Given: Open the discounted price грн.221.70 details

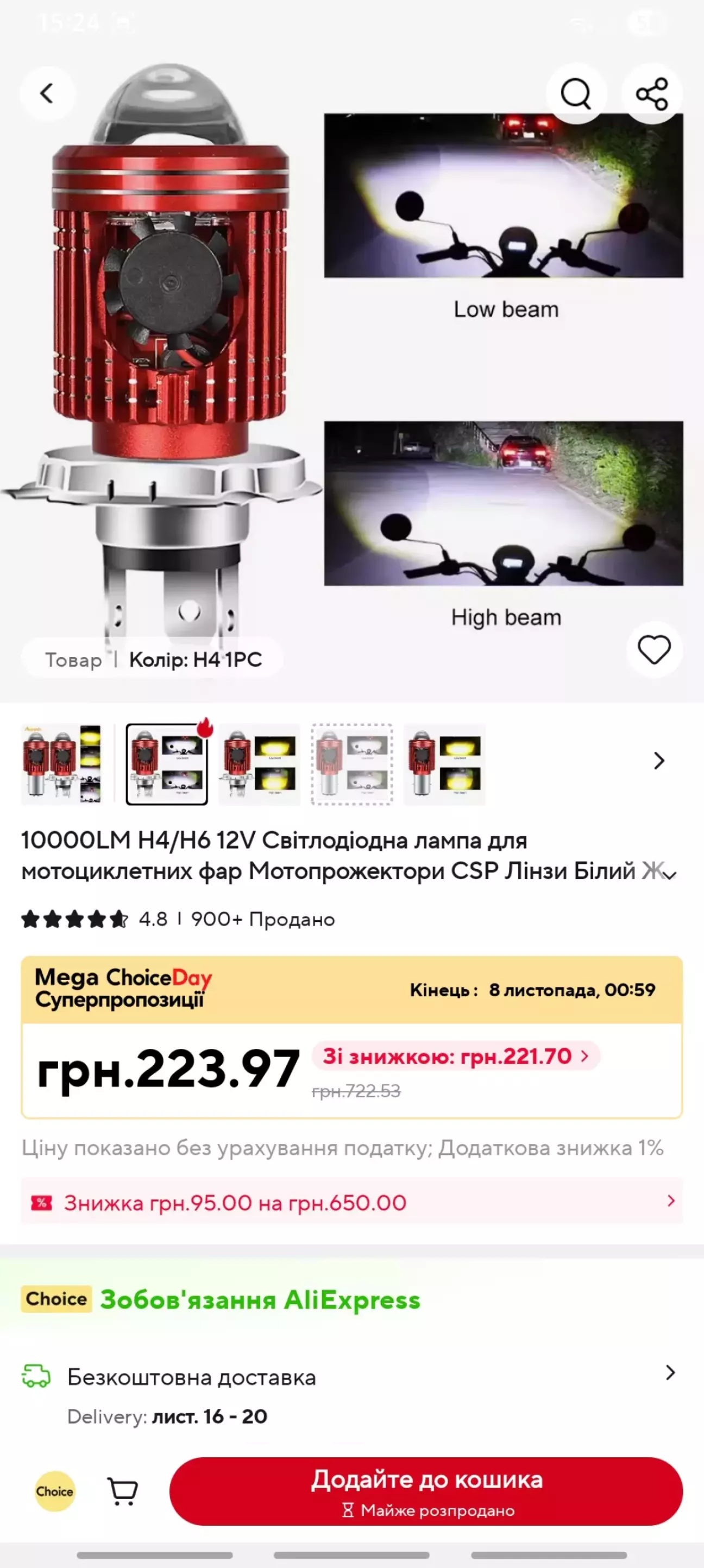Looking at the screenshot, I should click(456, 1056).
